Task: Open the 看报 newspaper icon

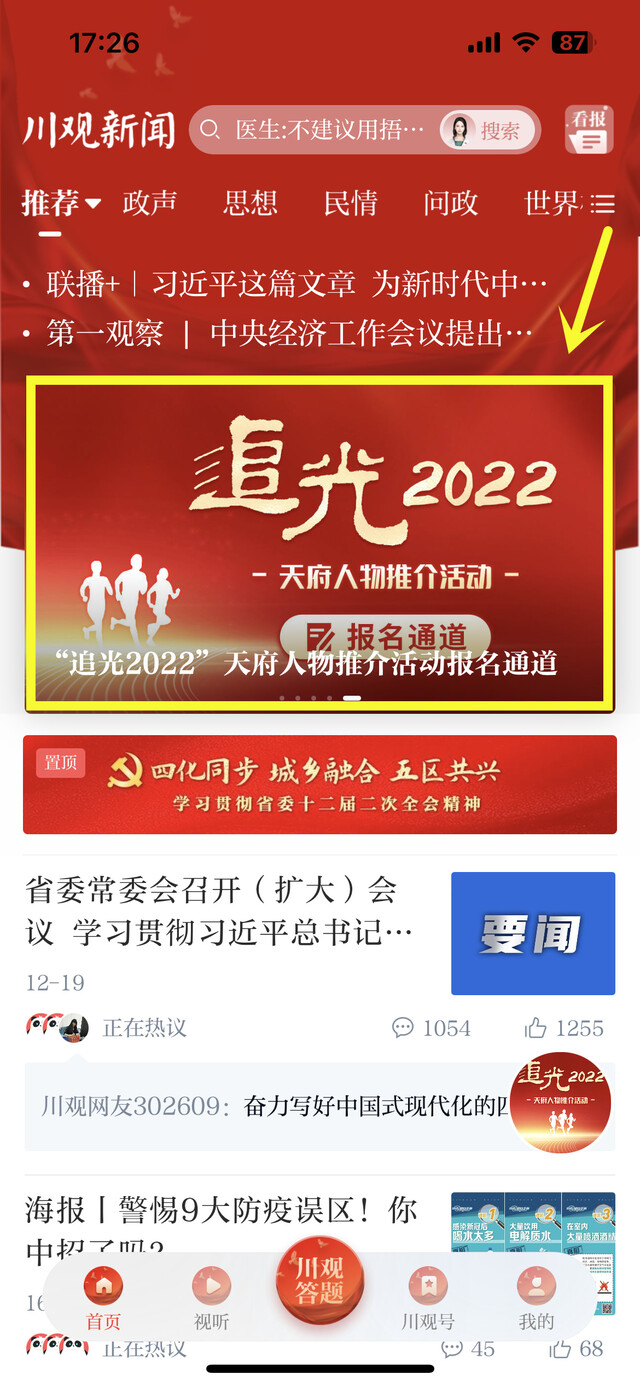Action: [589, 130]
